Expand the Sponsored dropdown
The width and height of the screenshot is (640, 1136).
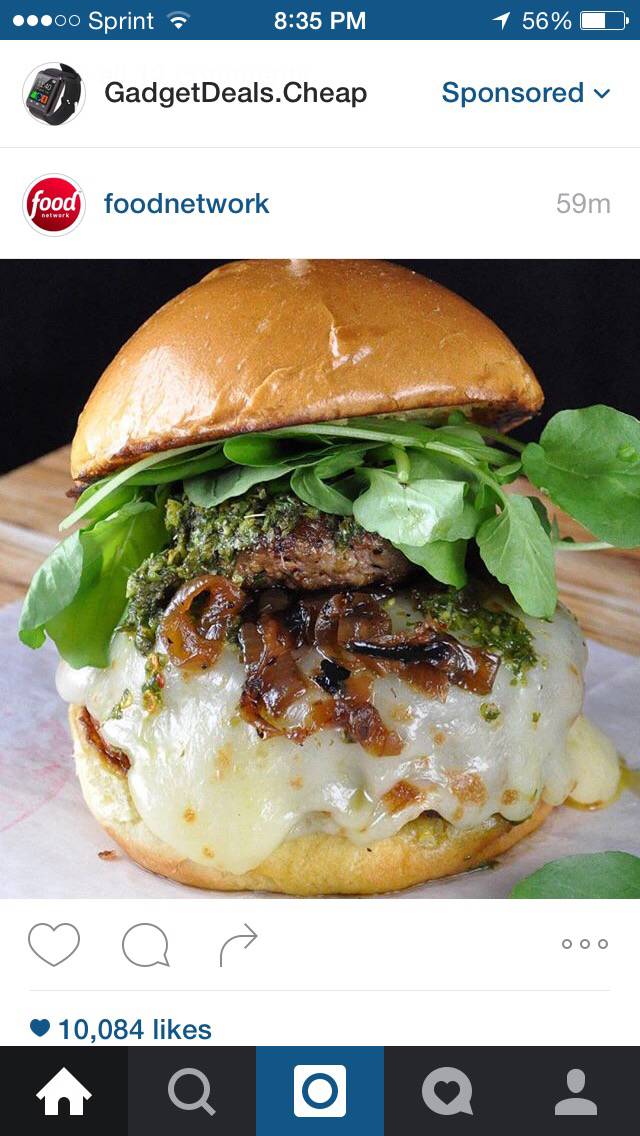click(x=526, y=93)
